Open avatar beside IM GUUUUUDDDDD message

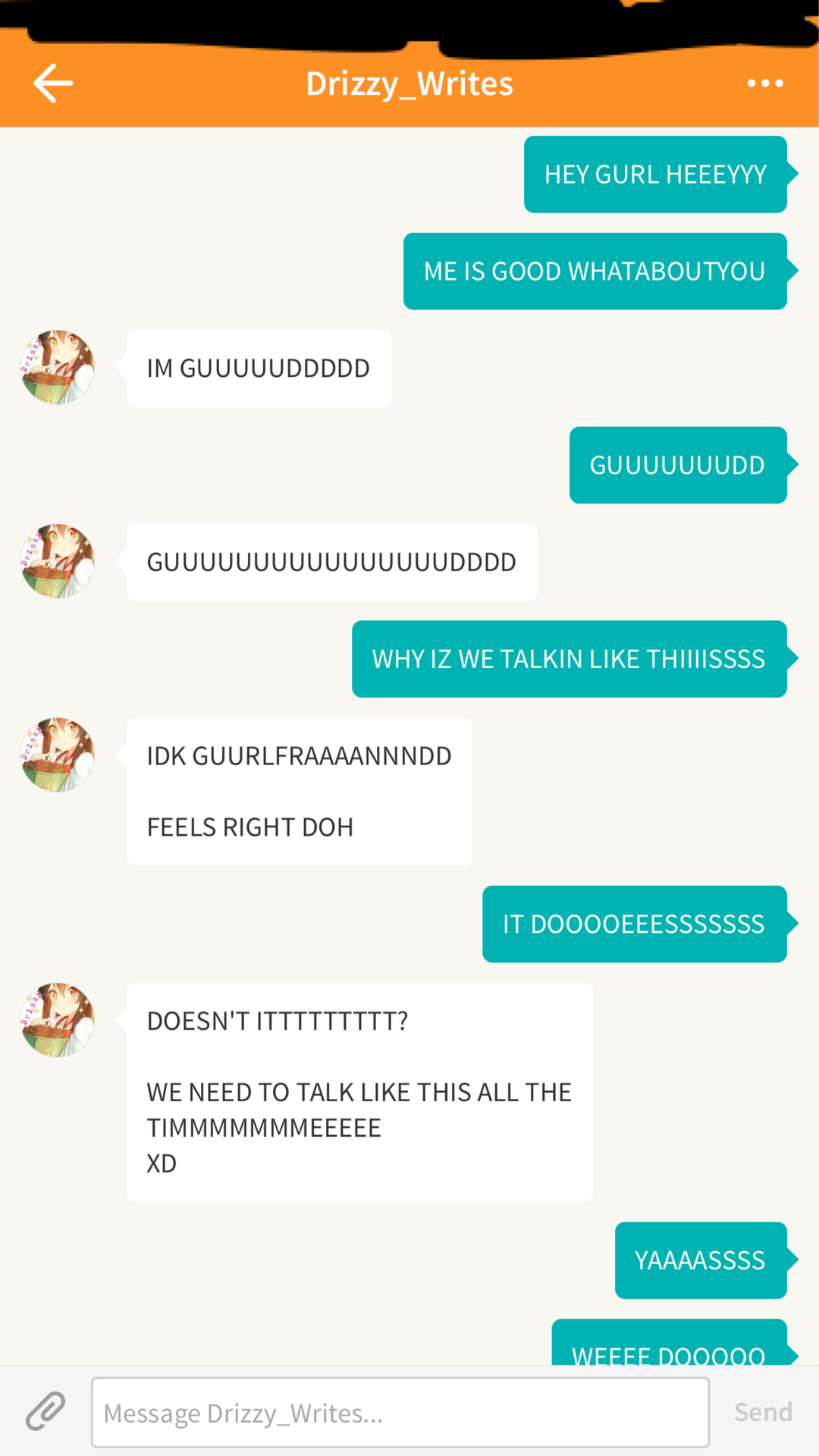(58, 367)
